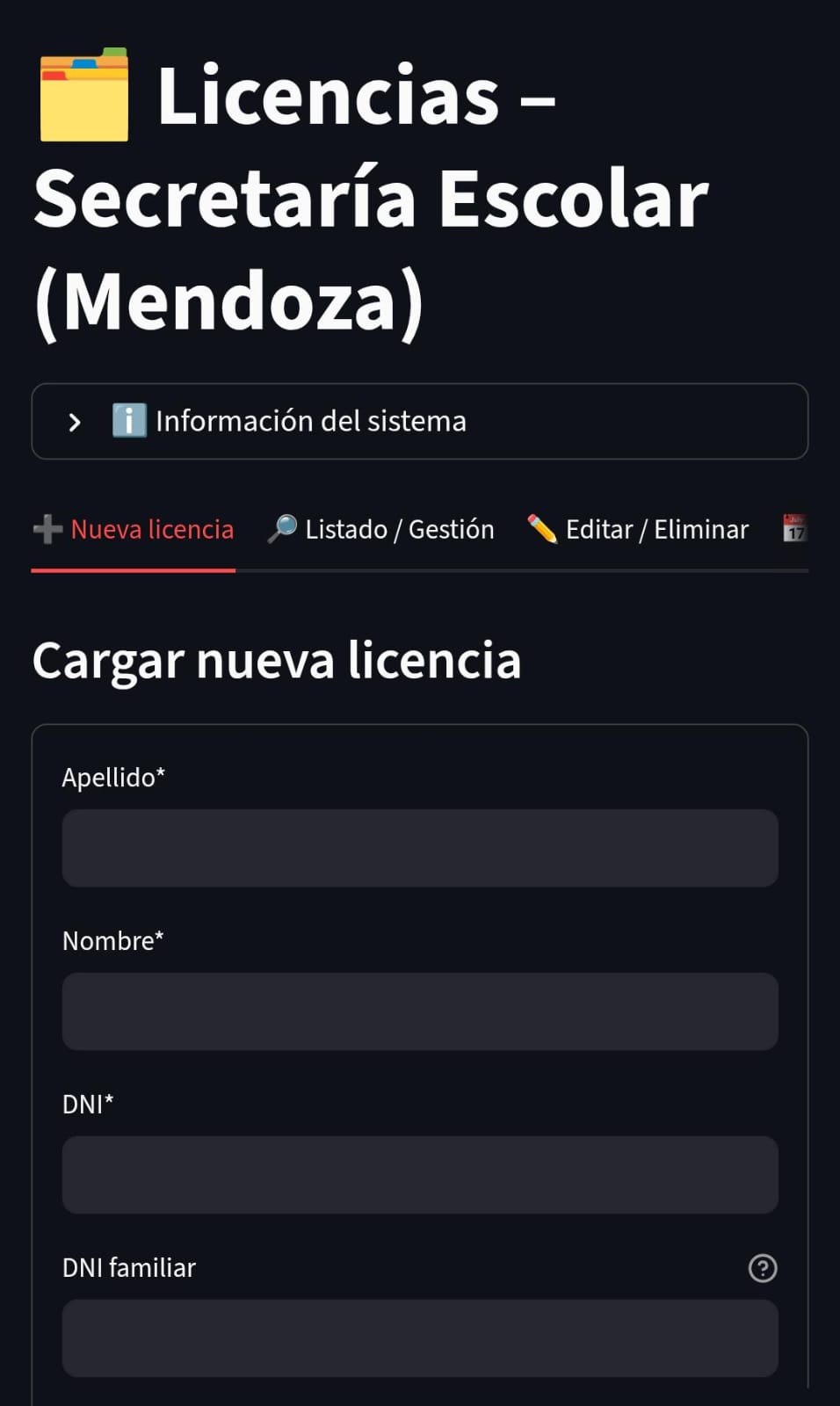Show help for DNI familiar
Screen dimensions: 840x1406
(x=762, y=1268)
